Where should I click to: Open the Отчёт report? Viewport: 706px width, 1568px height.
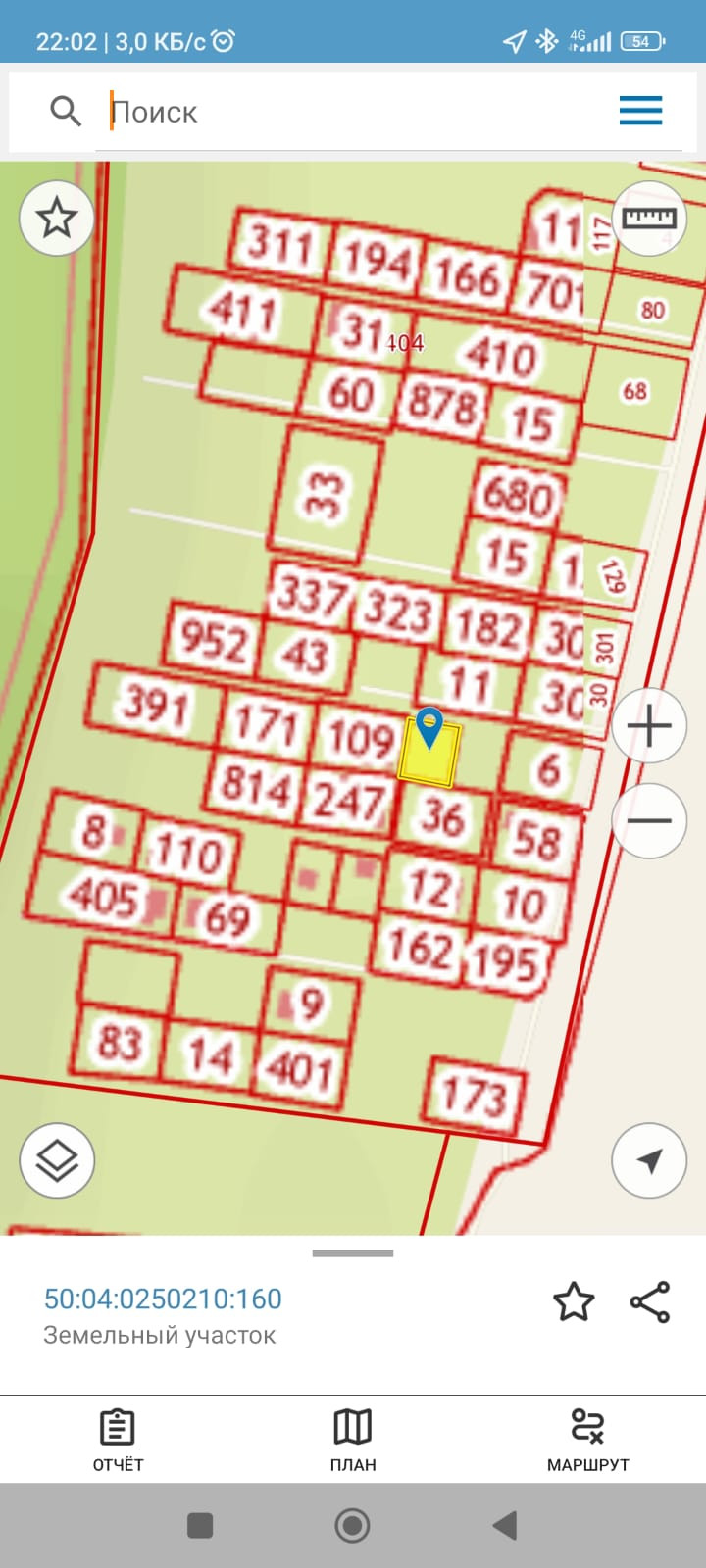(x=118, y=1441)
